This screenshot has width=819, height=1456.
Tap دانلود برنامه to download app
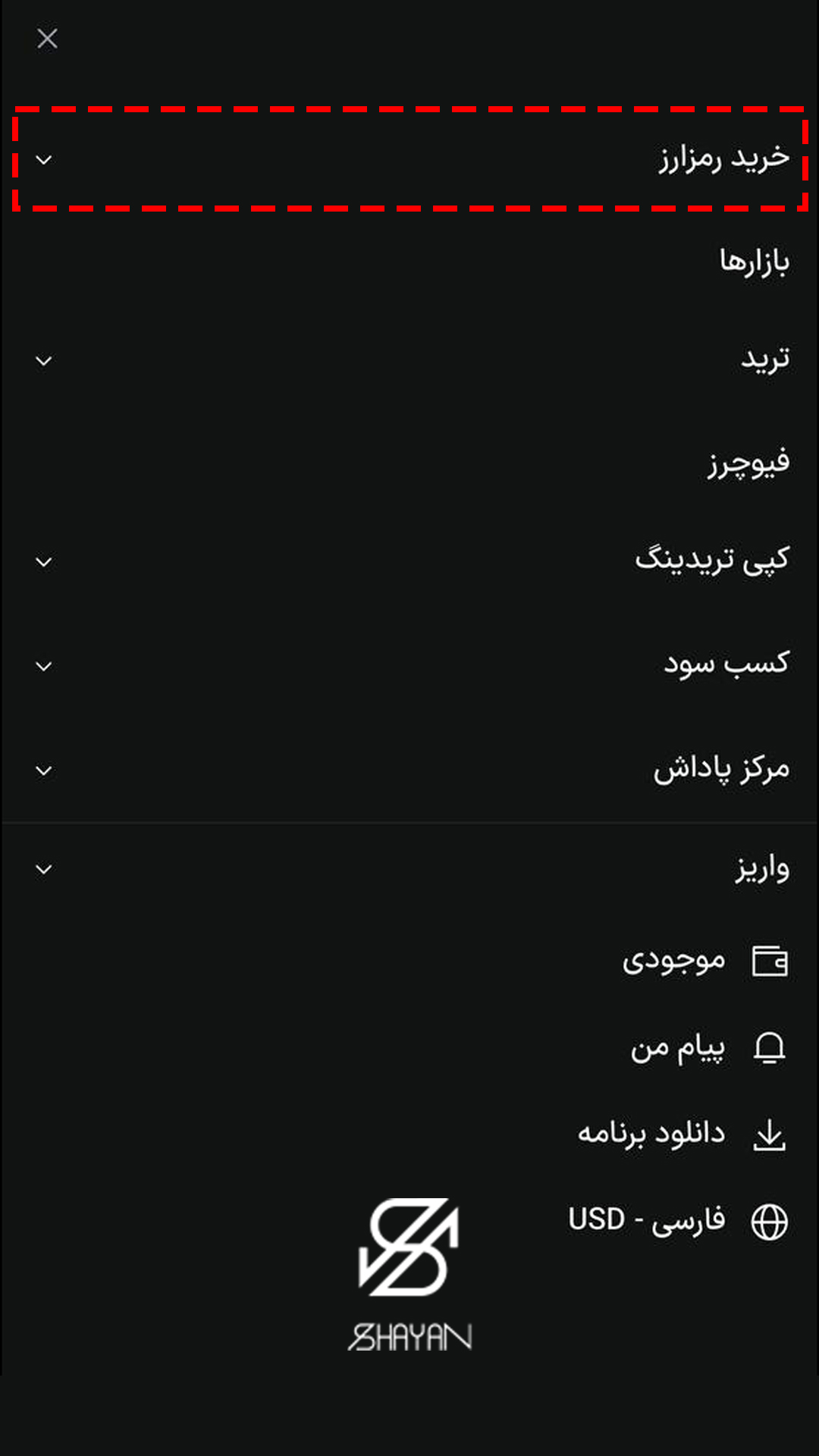pos(682,1134)
